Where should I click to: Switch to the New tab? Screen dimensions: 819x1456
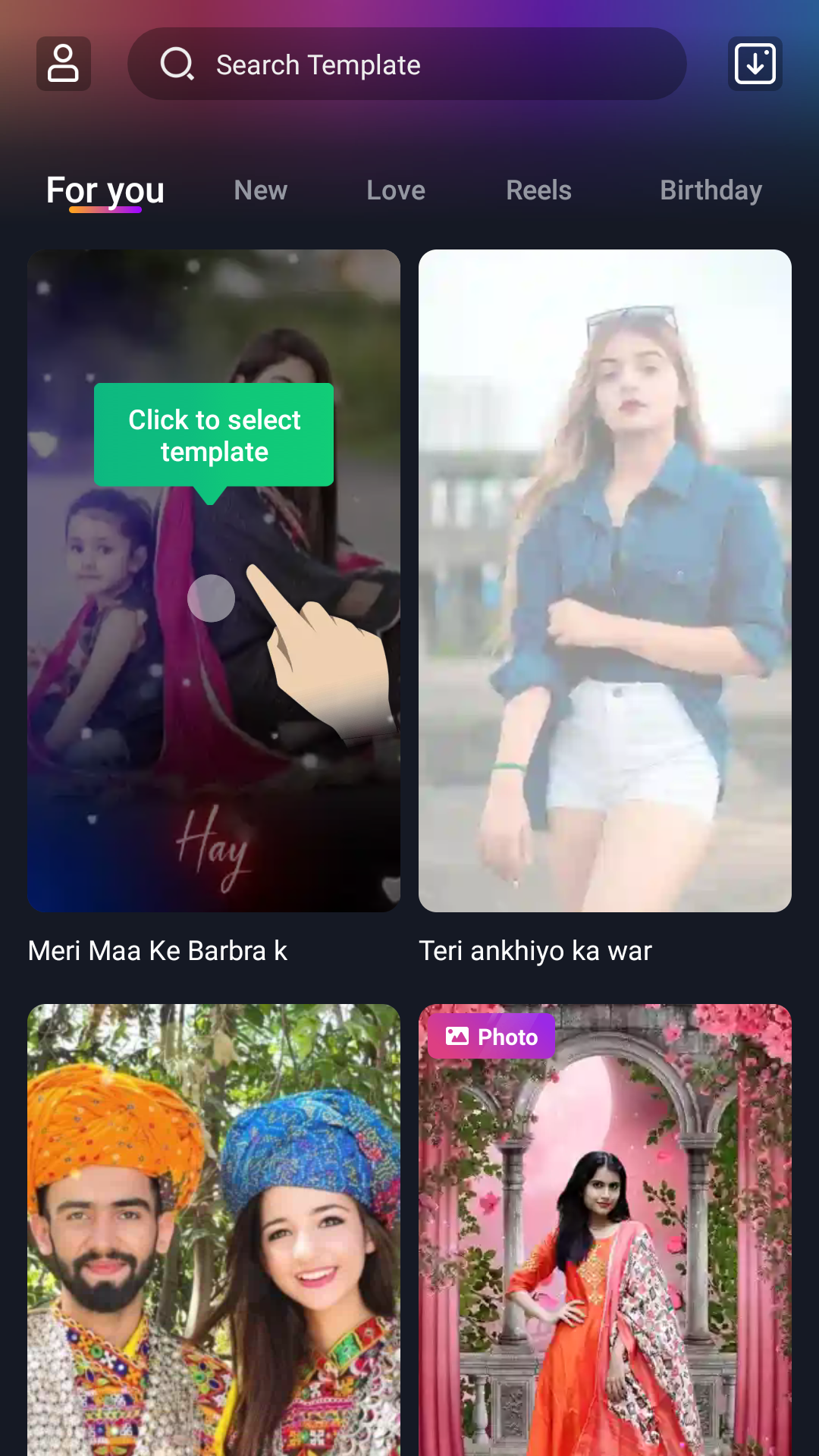(261, 190)
